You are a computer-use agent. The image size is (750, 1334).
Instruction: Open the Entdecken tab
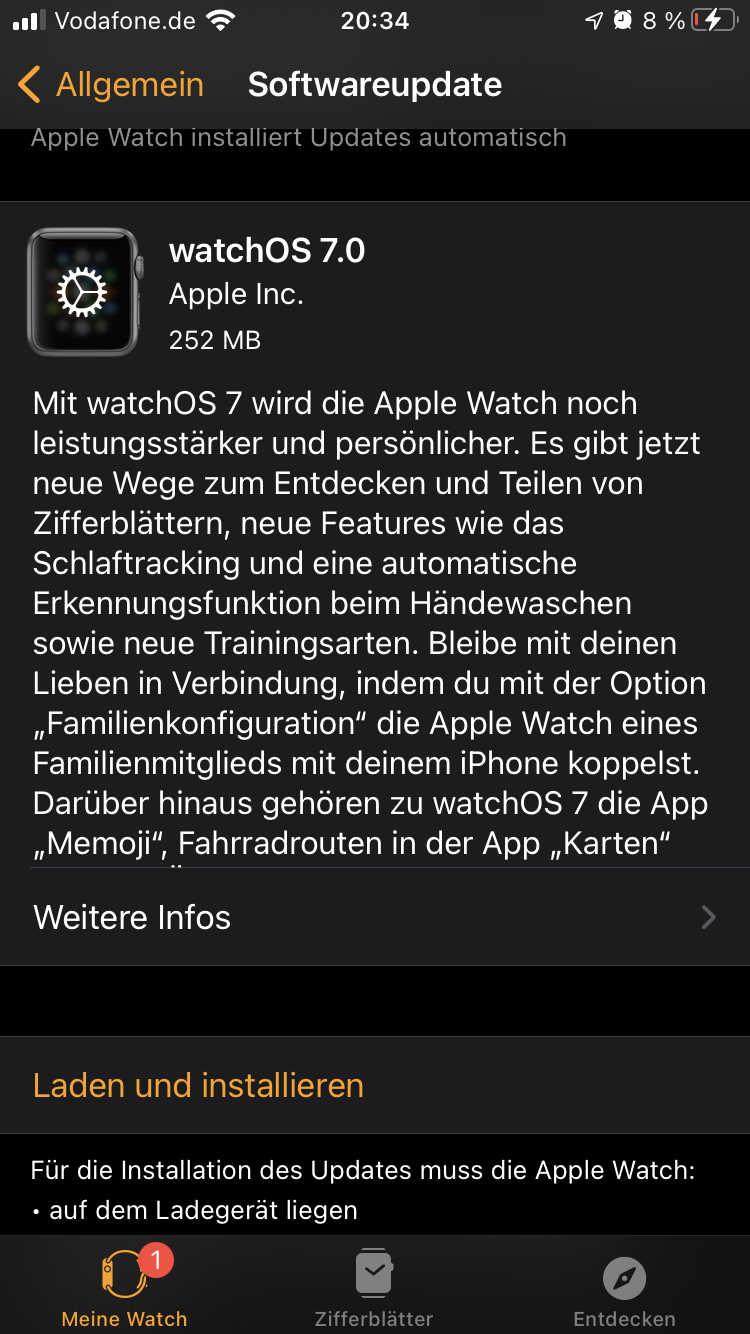click(x=624, y=1288)
